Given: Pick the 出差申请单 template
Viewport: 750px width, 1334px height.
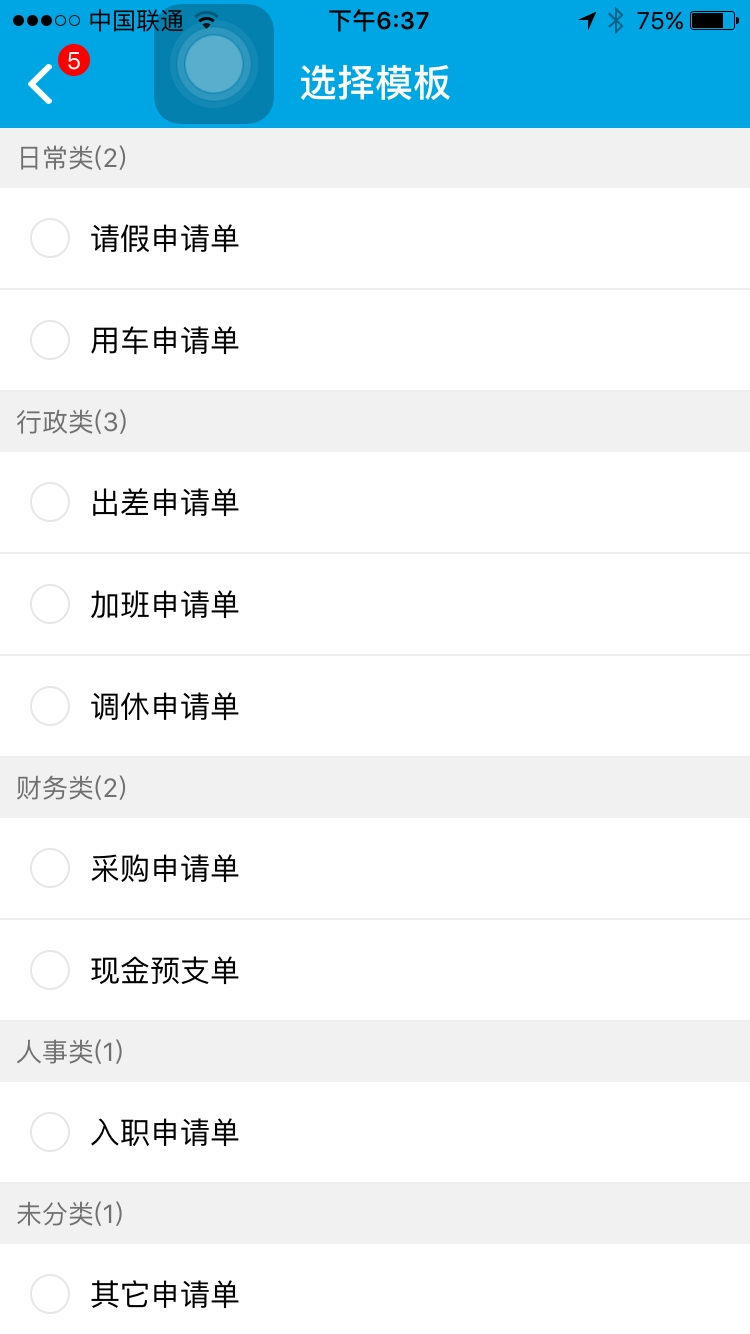Looking at the screenshot, I should click(x=50, y=502).
